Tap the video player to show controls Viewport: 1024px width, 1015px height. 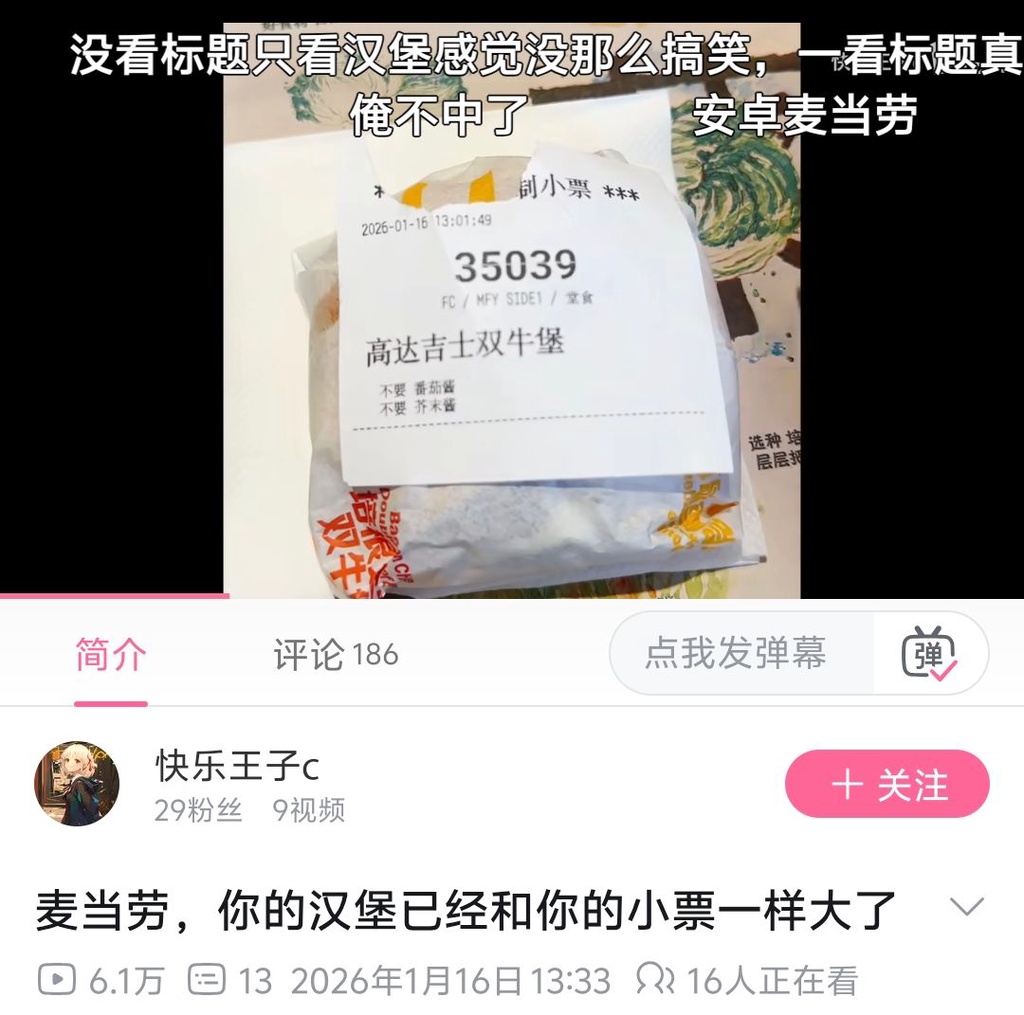[511, 330]
